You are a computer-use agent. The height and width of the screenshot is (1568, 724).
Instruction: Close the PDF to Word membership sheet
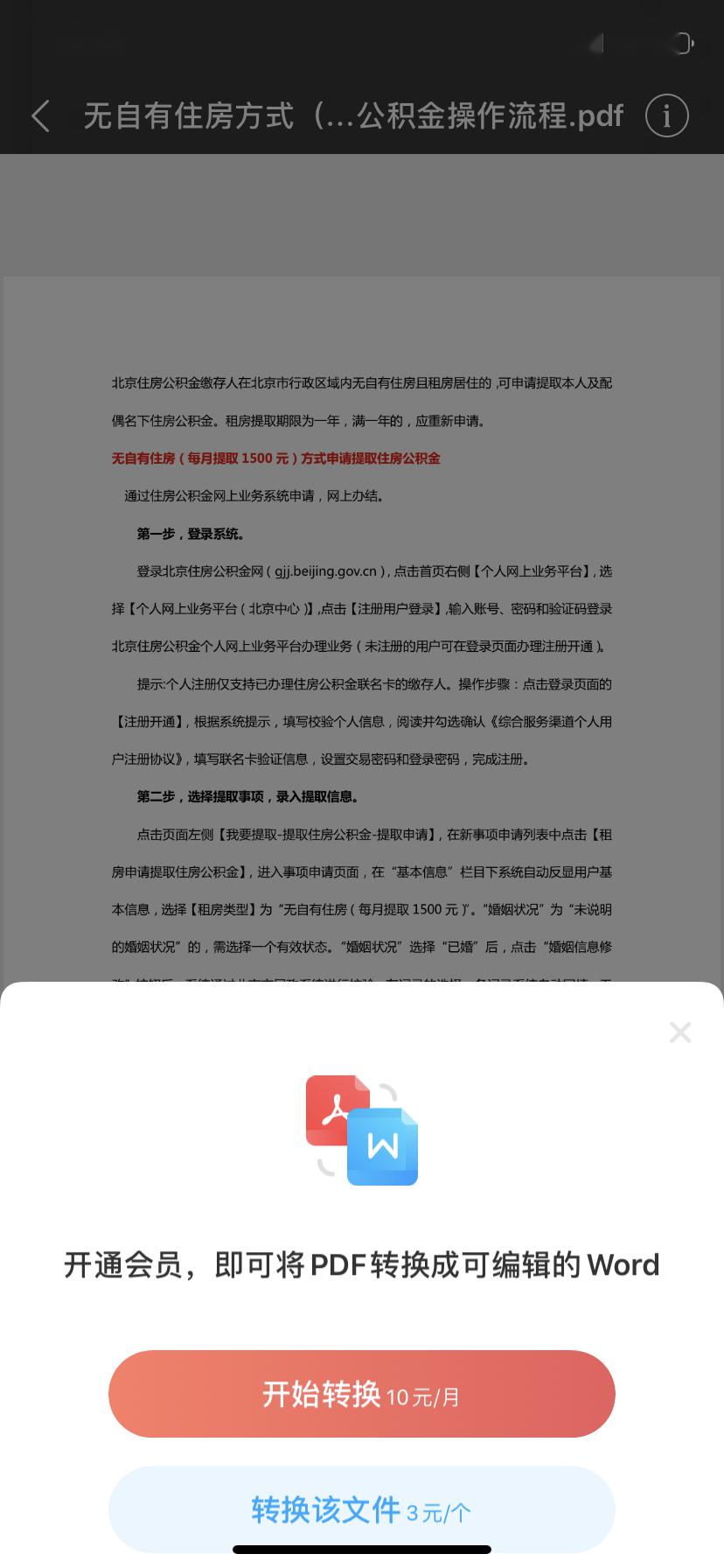(x=679, y=1032)
